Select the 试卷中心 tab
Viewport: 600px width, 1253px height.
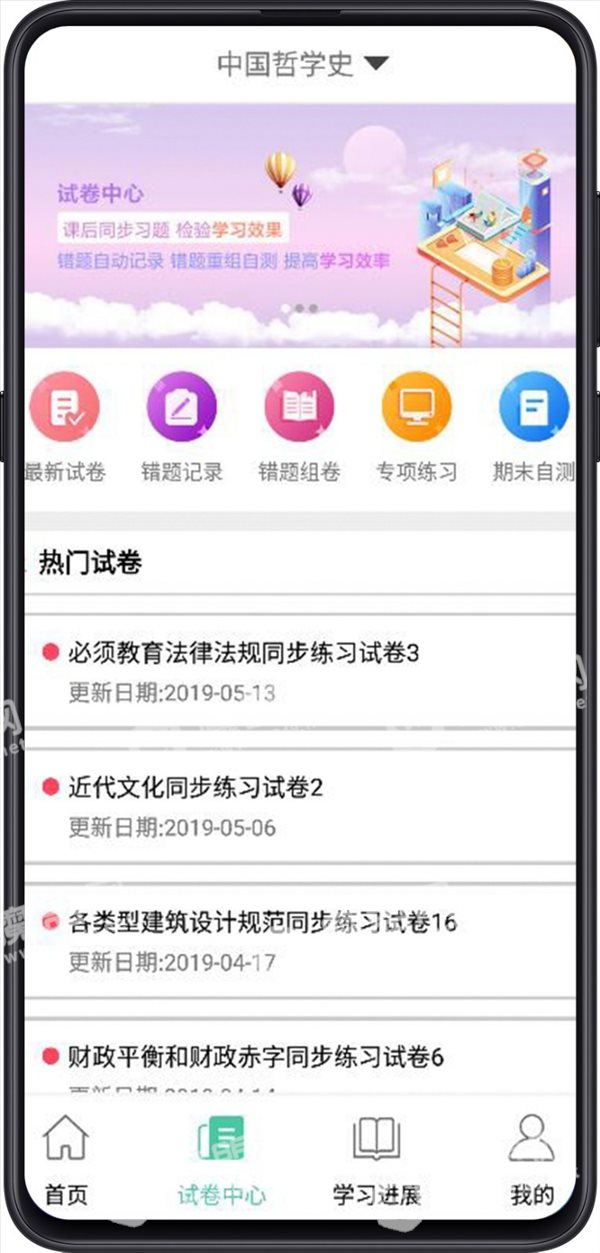pyautogui.click(x=222, y=1158)
